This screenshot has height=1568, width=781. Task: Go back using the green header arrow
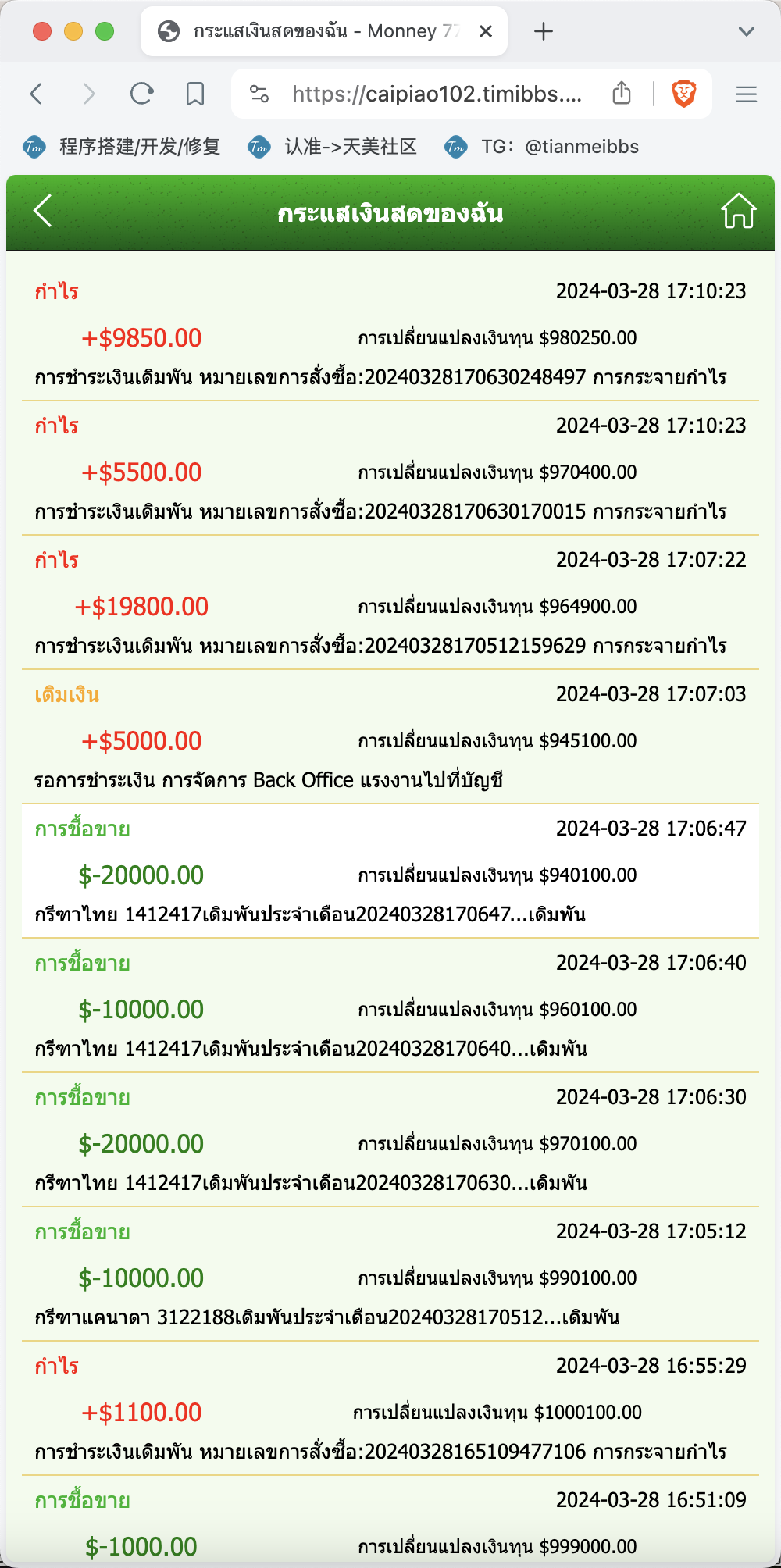[x=43, y=211]
